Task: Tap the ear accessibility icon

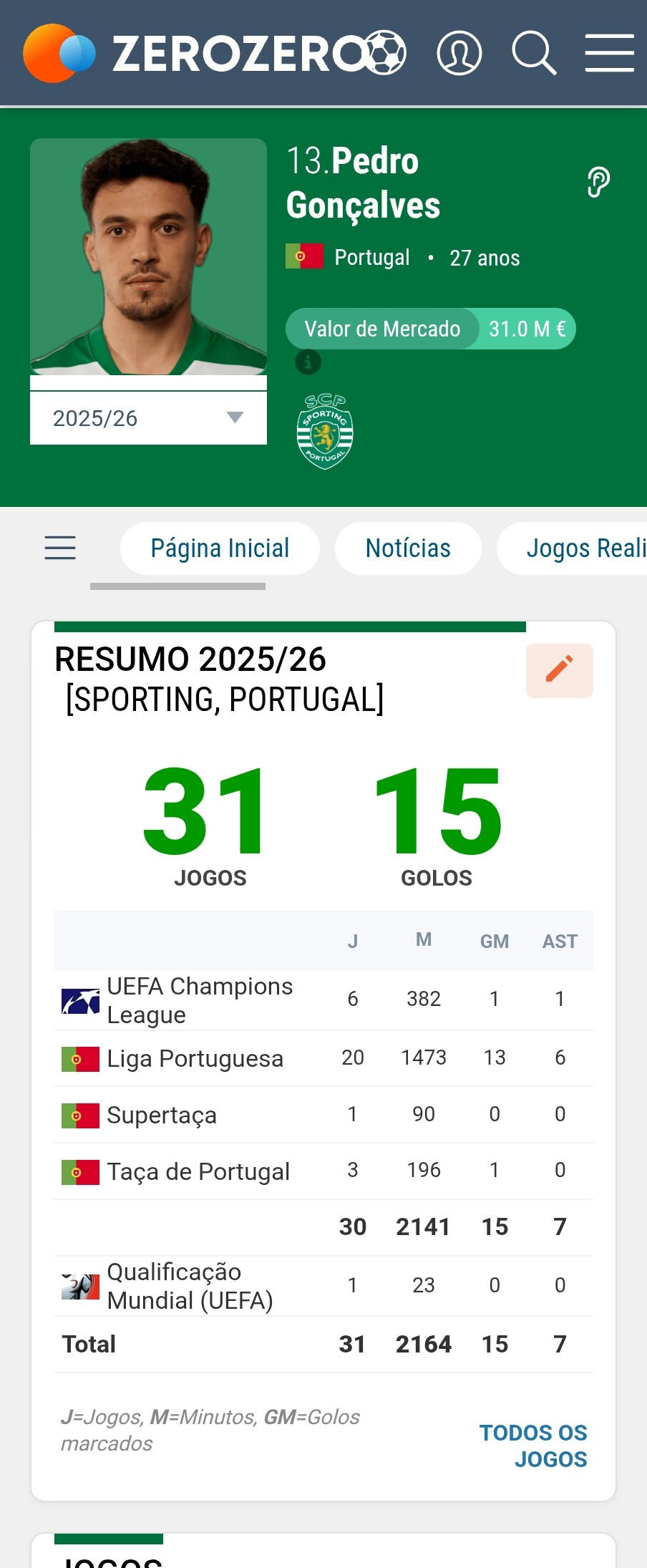Action: pos(598,182)
